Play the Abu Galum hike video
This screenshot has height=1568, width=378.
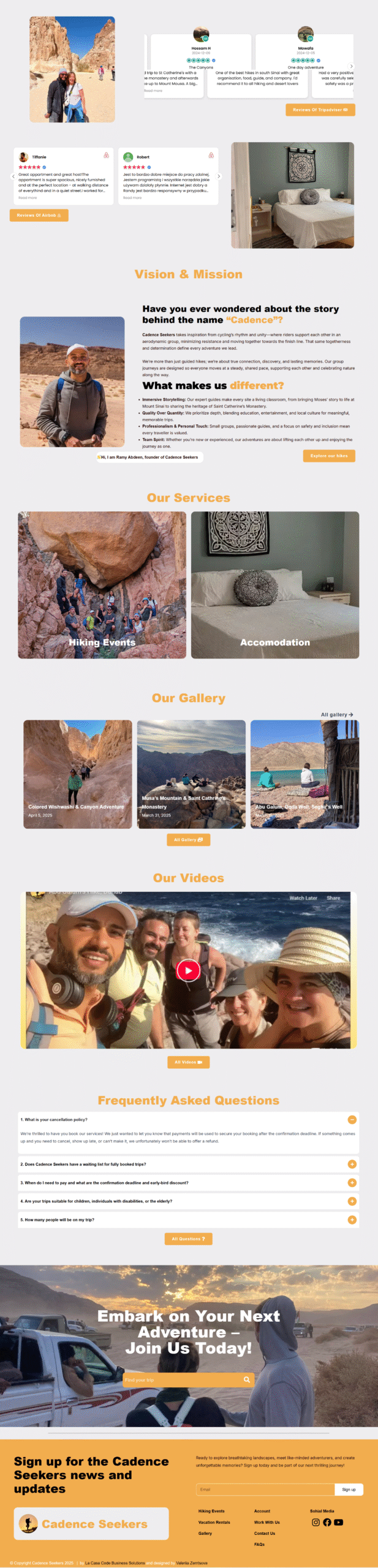coord(188,970)
